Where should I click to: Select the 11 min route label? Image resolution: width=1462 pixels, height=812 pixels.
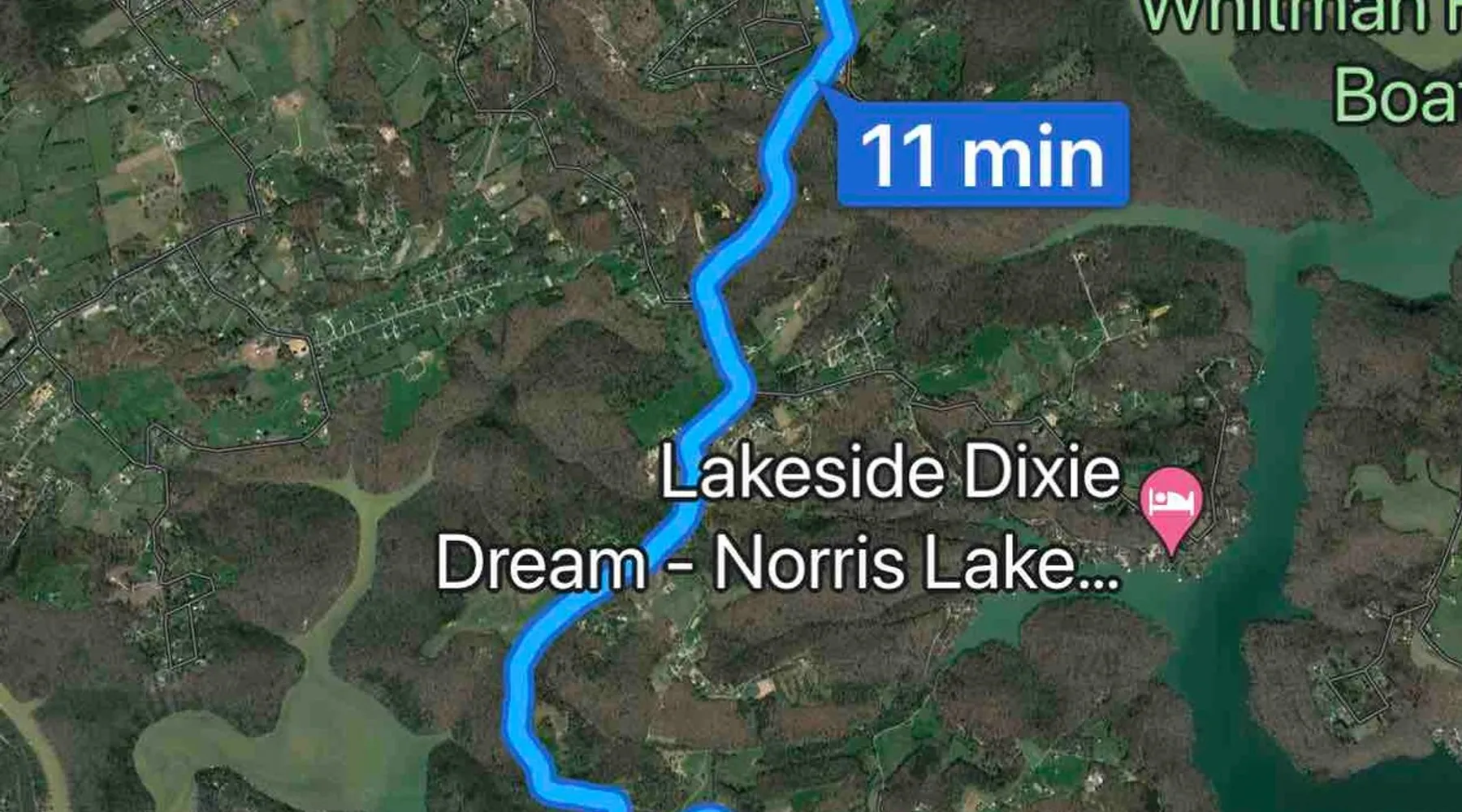point(982,154)
